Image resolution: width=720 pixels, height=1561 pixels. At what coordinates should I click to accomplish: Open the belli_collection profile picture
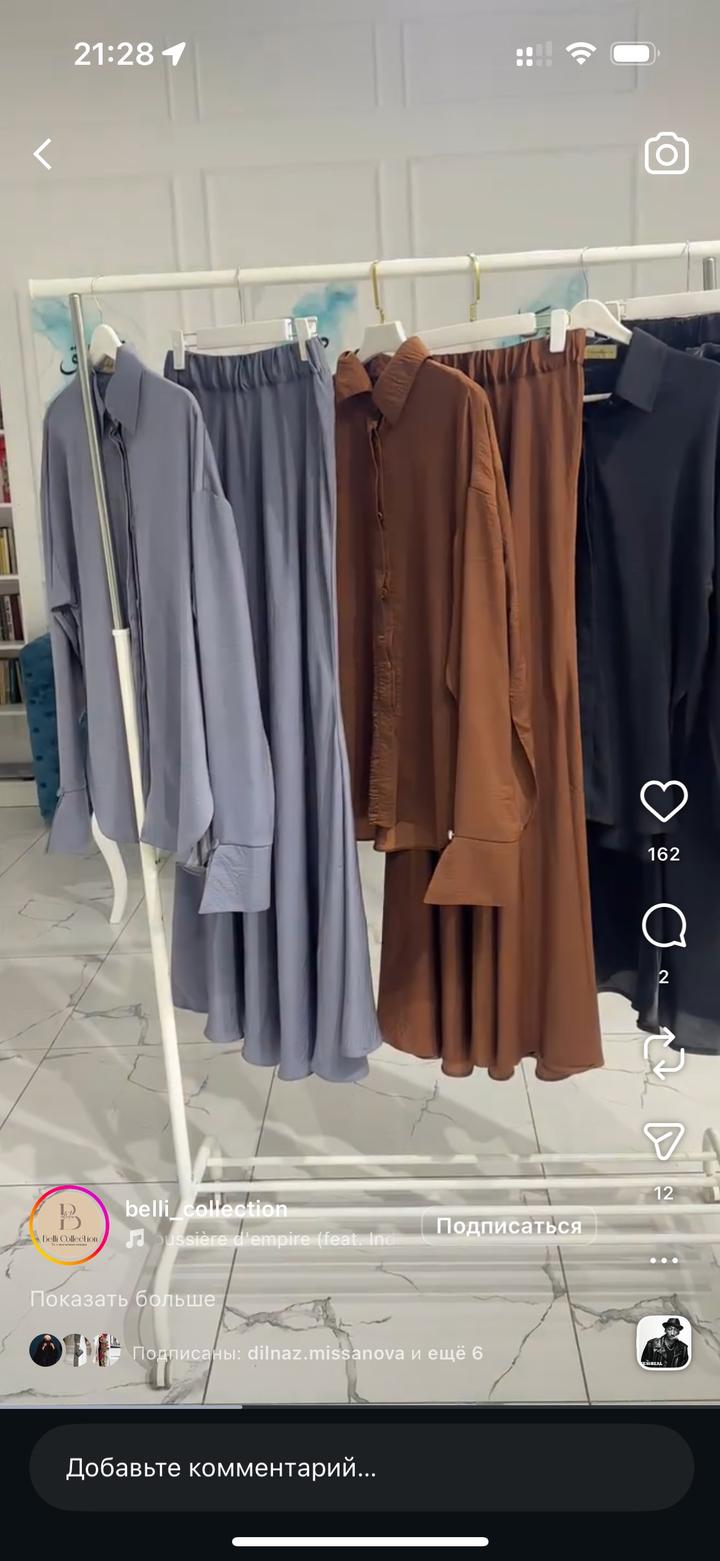69,1226
